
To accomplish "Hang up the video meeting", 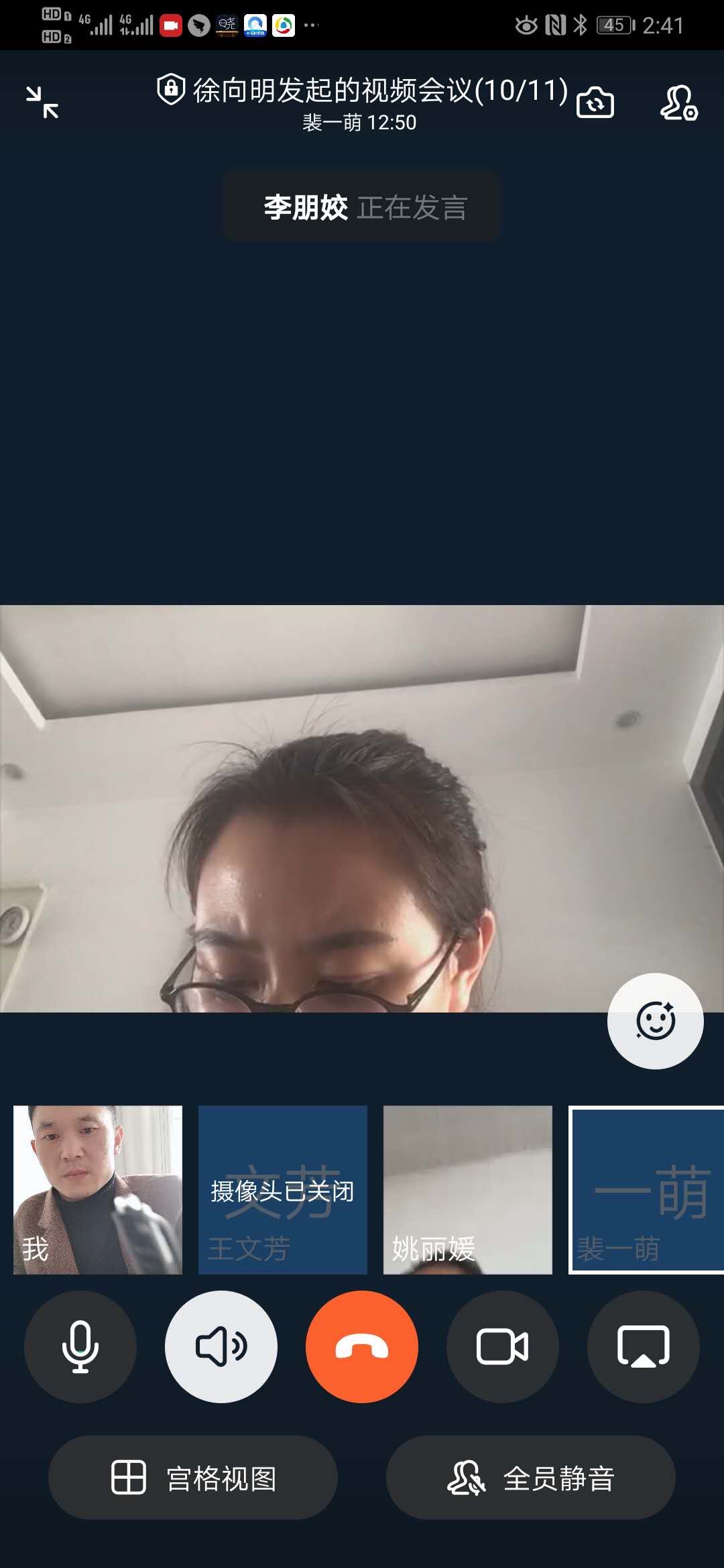I will [x=362, y=1346].
